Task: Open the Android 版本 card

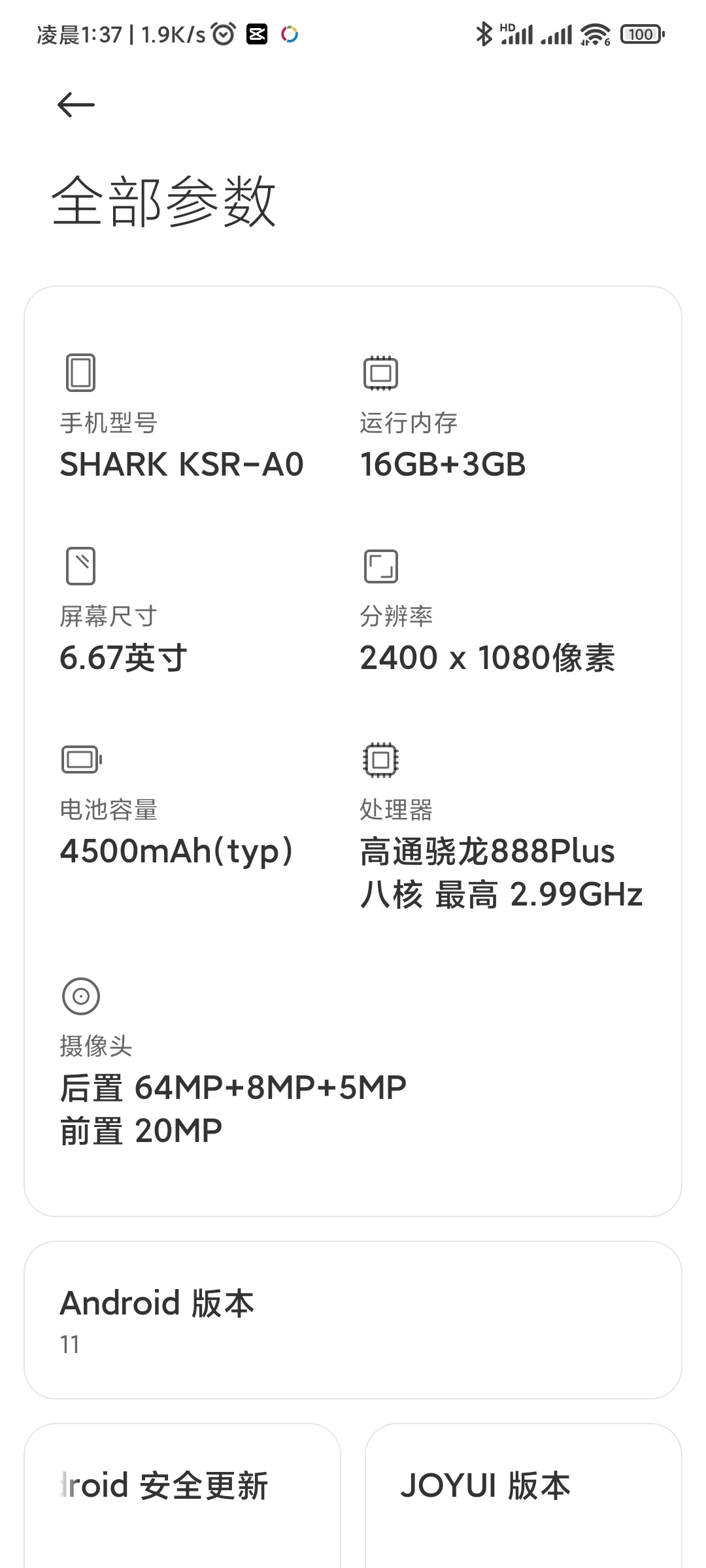Action: [353, 1320]
